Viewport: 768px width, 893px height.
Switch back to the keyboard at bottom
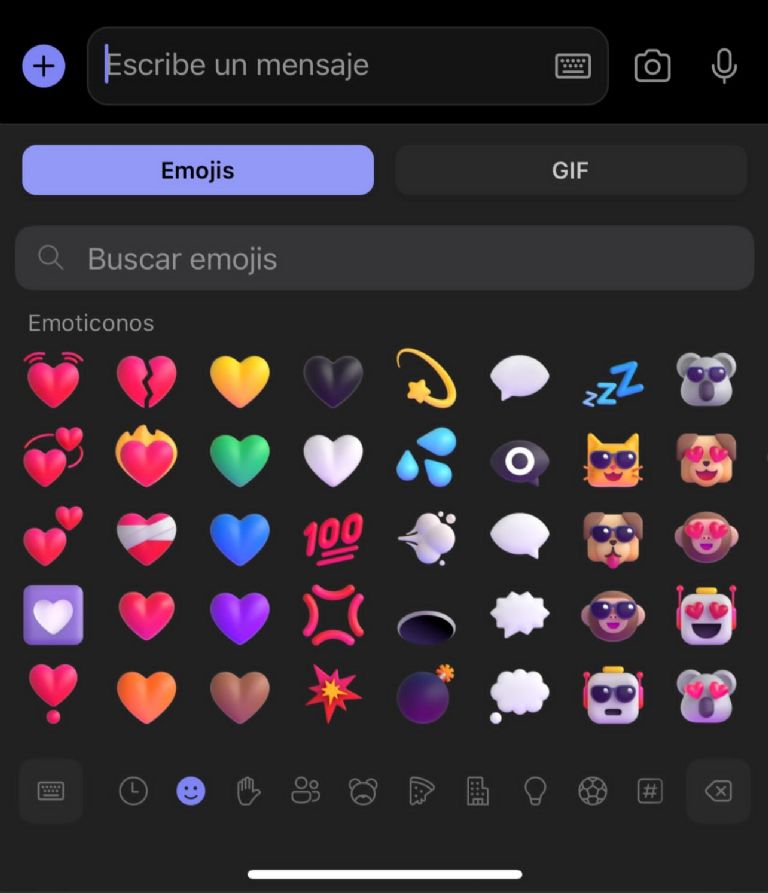pyautogui.click(x=51, y=792)
